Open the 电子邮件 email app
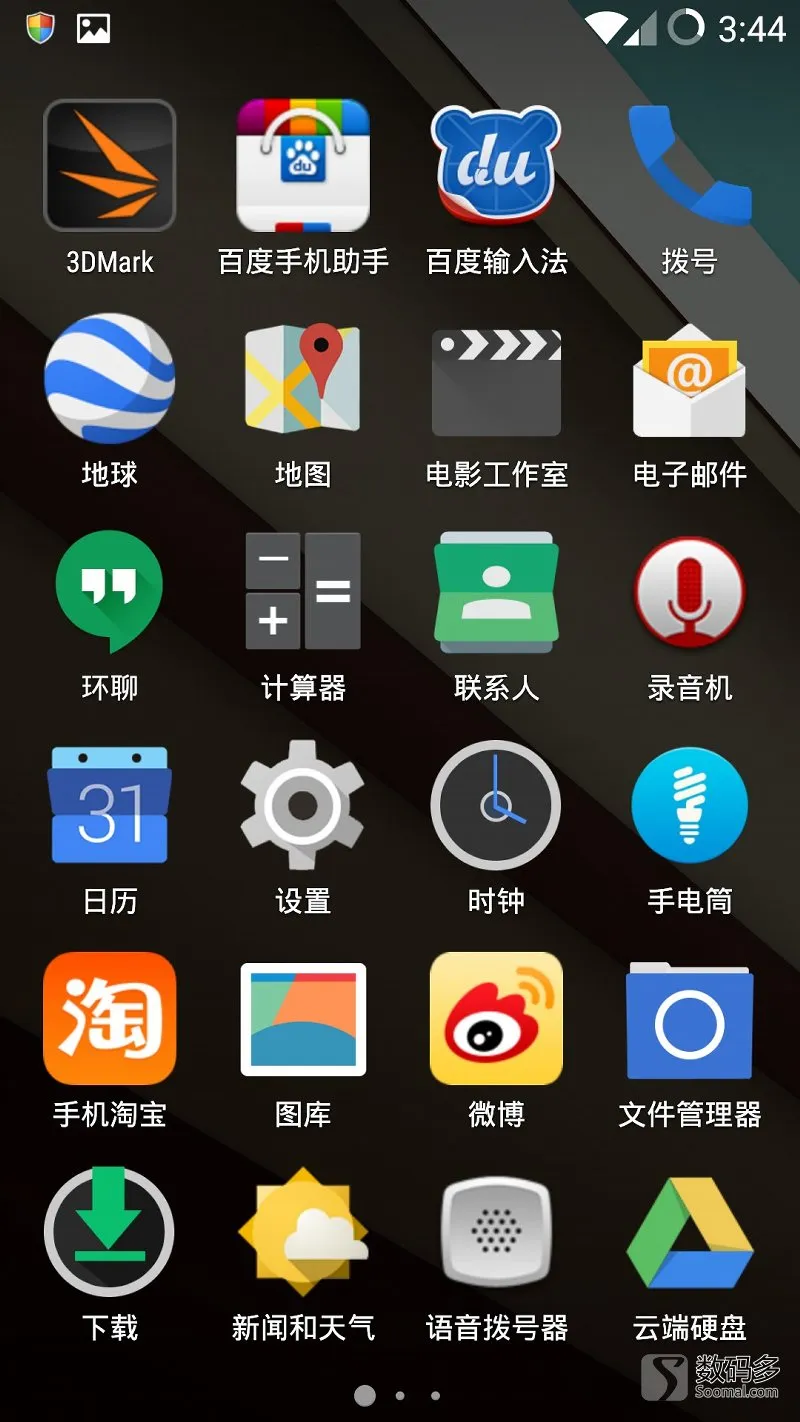 click(689, 379)
